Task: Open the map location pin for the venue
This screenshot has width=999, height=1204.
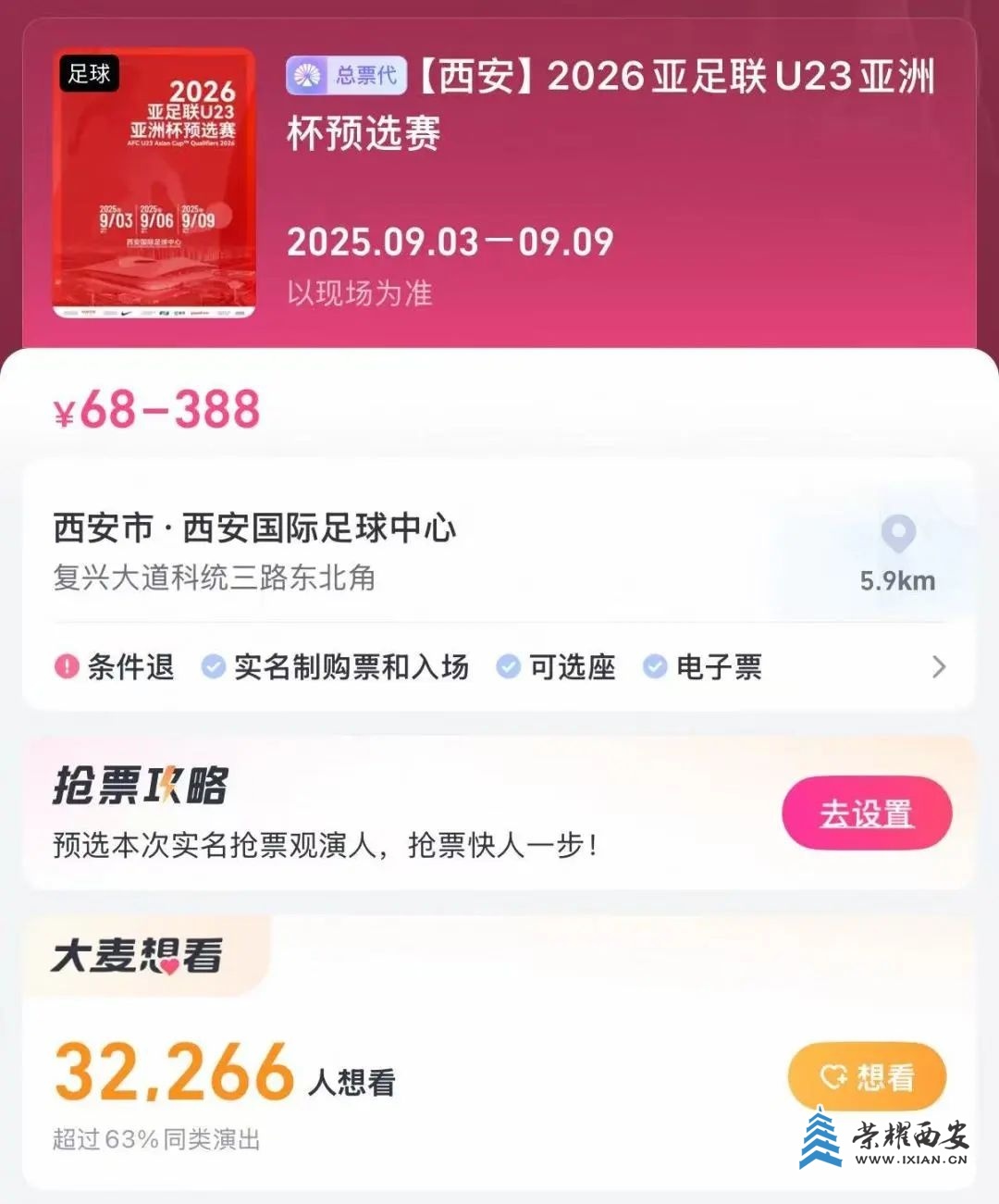Action: click(x=897, y=536)
